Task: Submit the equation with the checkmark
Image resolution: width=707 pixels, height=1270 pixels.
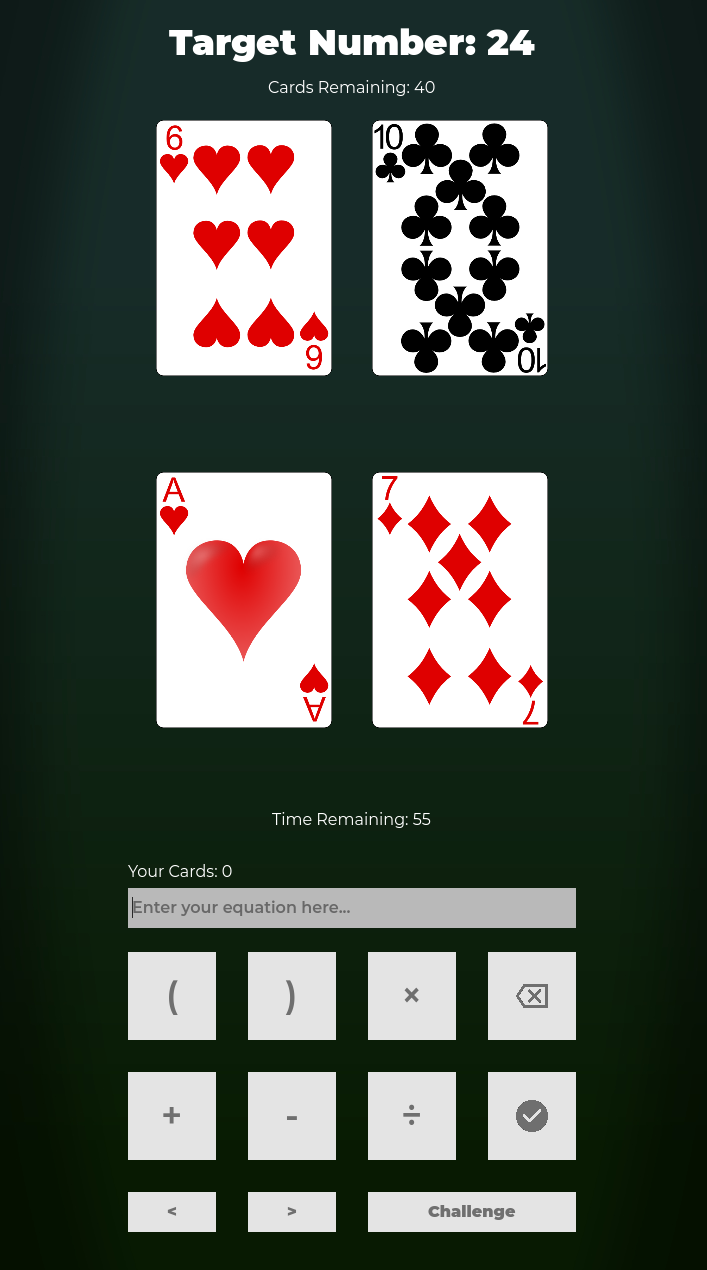Action: tap(532, 1116)
